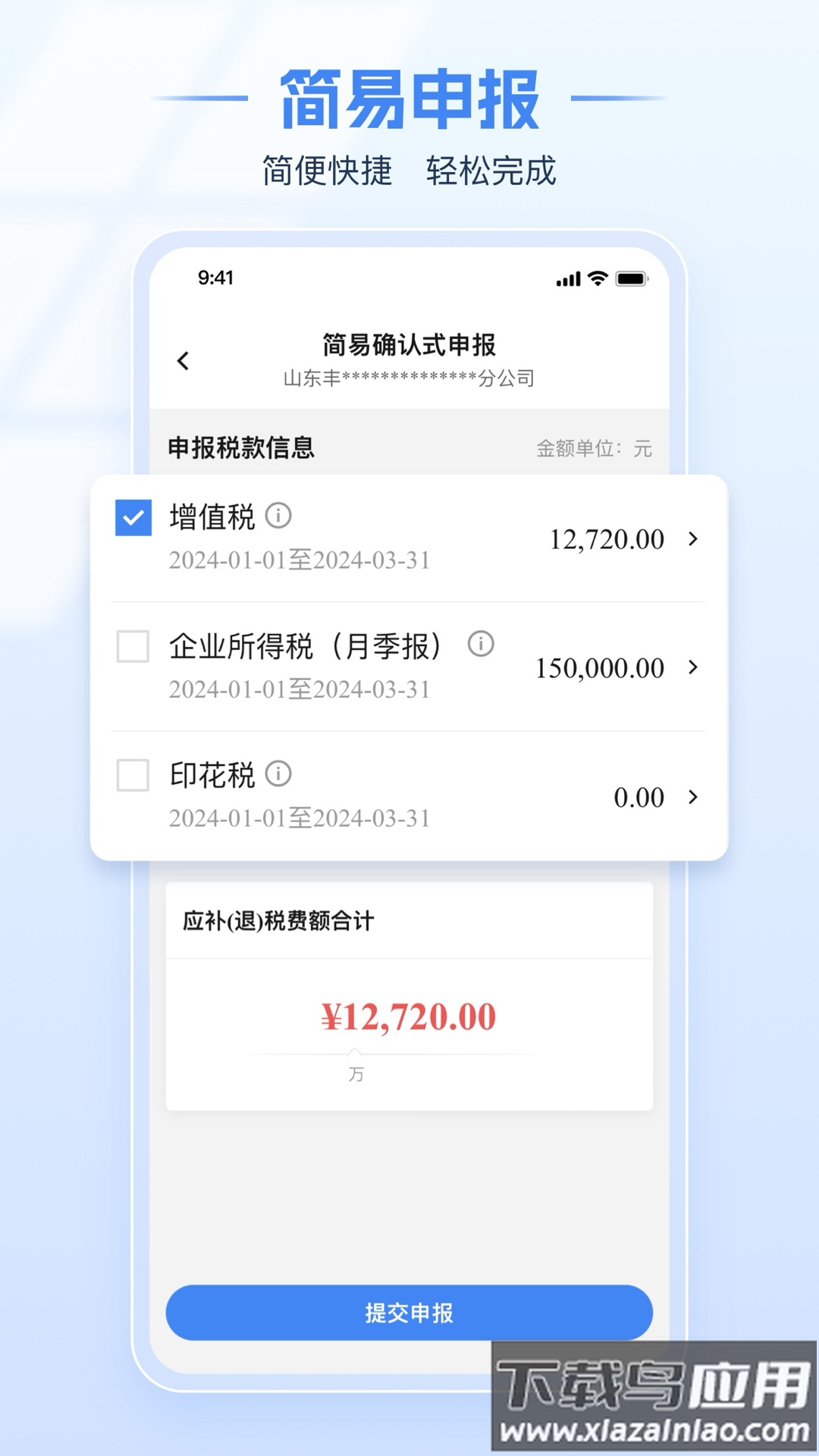The height and width of the screenshot is (1456, 819).
Task: Open the 印花税 information icon
Action: 280,774
